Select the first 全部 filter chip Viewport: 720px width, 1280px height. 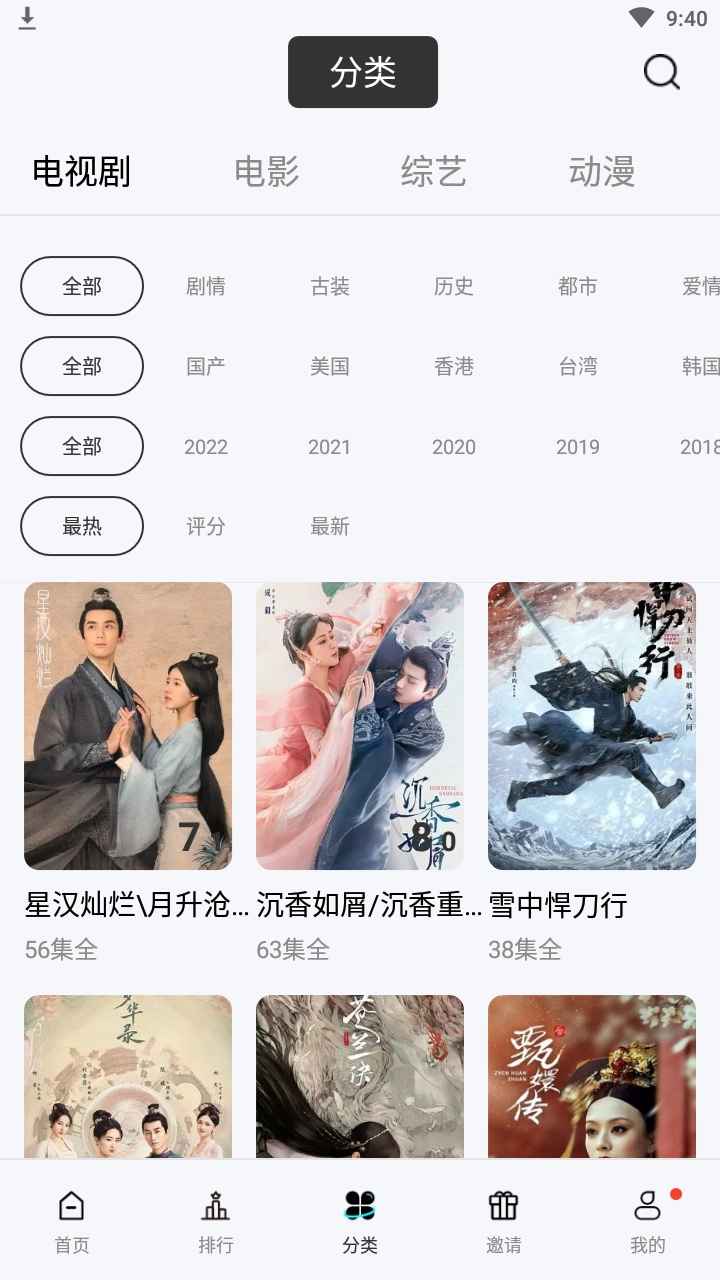click(82, 286)
